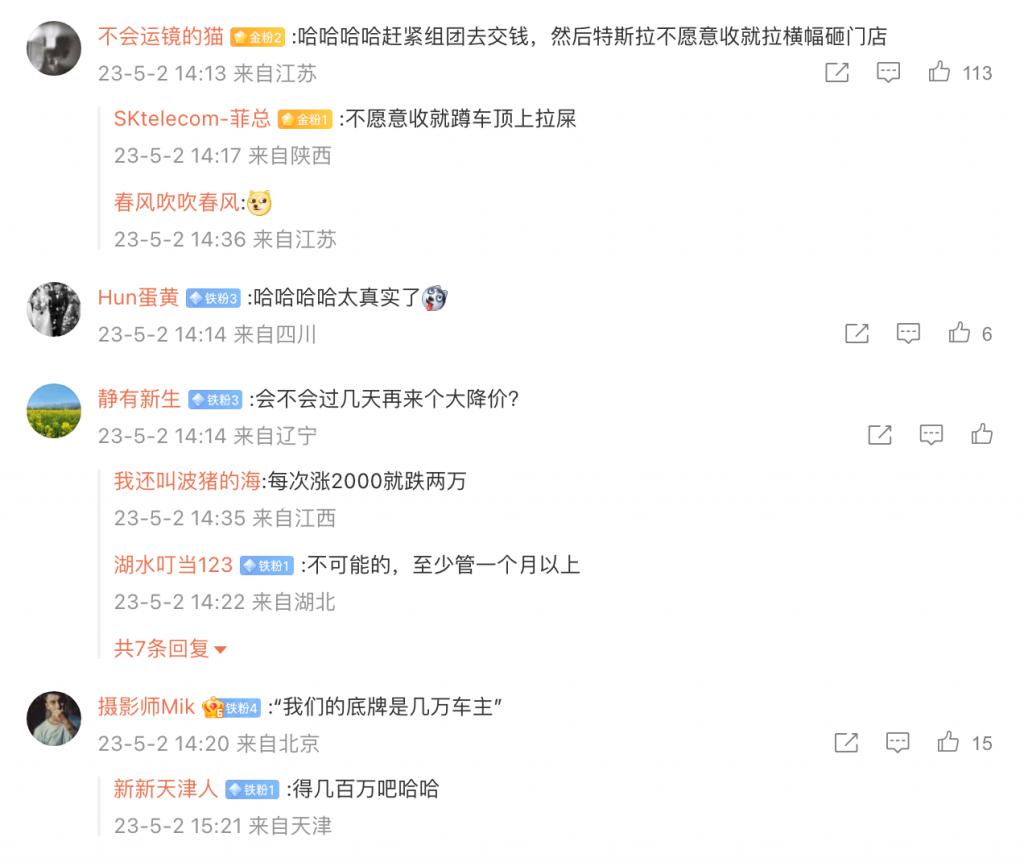Open 静有新生's profile name

point(139,399)
